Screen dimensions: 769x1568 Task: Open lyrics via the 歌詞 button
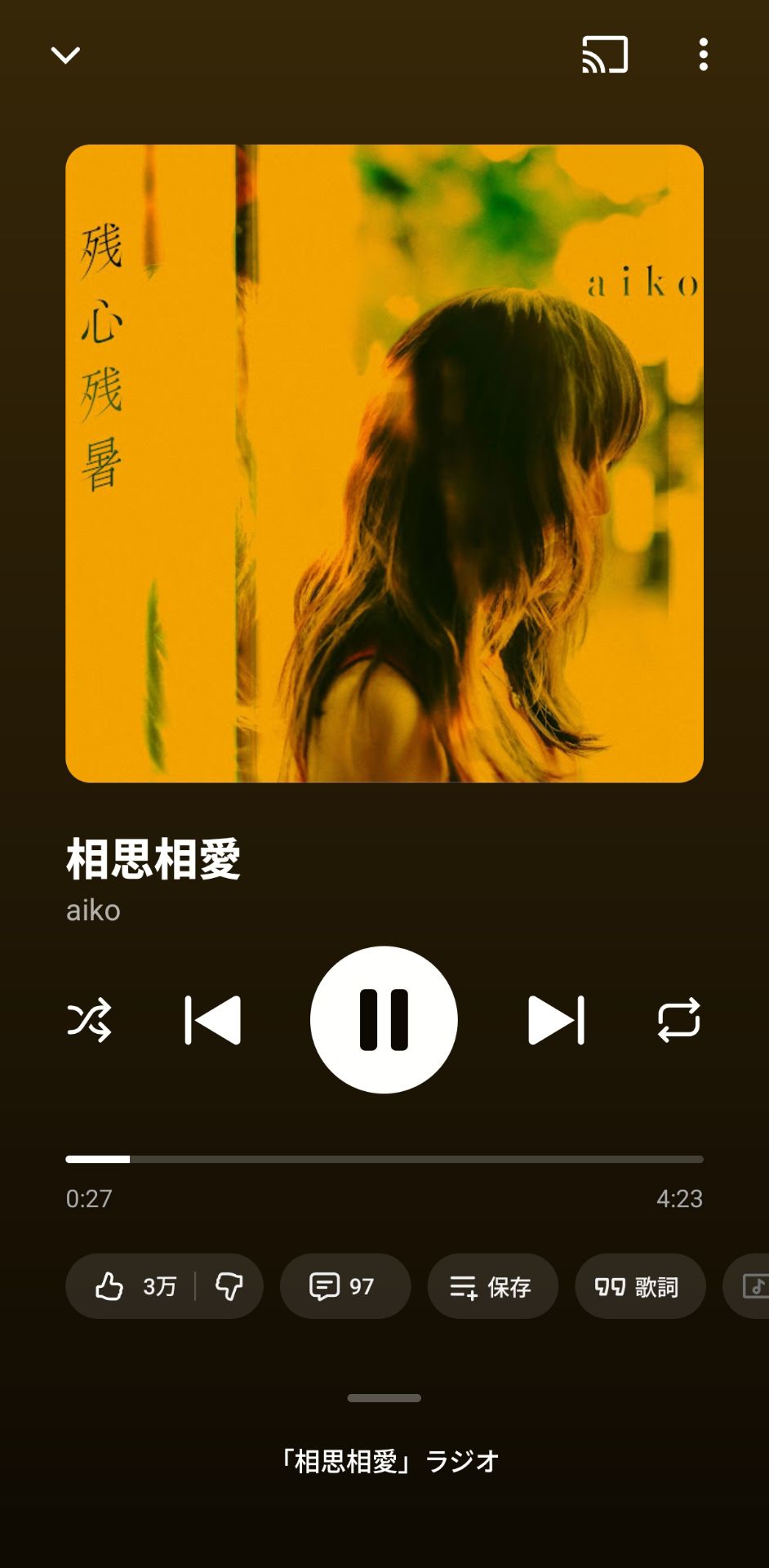click(x=639, y=1286)
